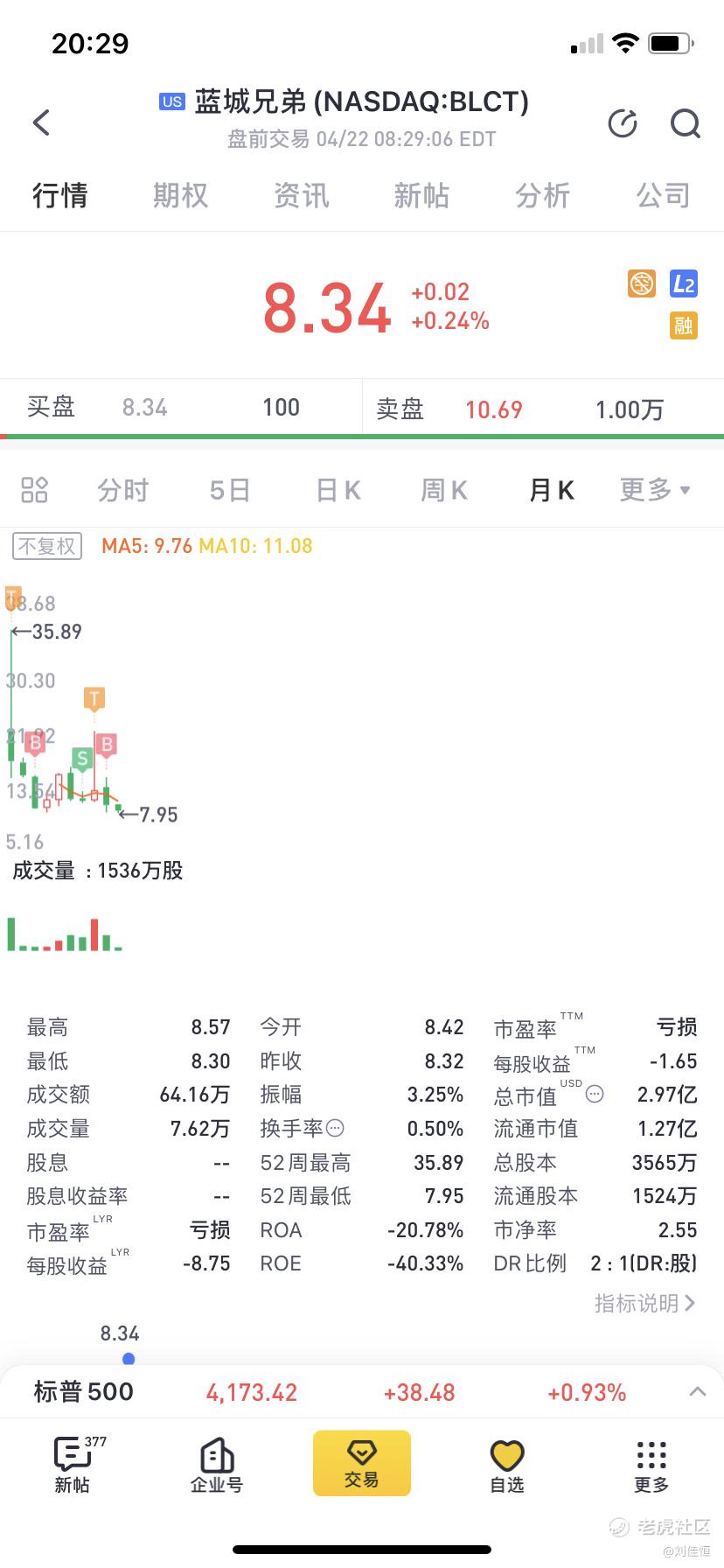Expand the 标普 500 index bar
The height and width of the screenshot is (1568, 724).
tap(697, 1391)
